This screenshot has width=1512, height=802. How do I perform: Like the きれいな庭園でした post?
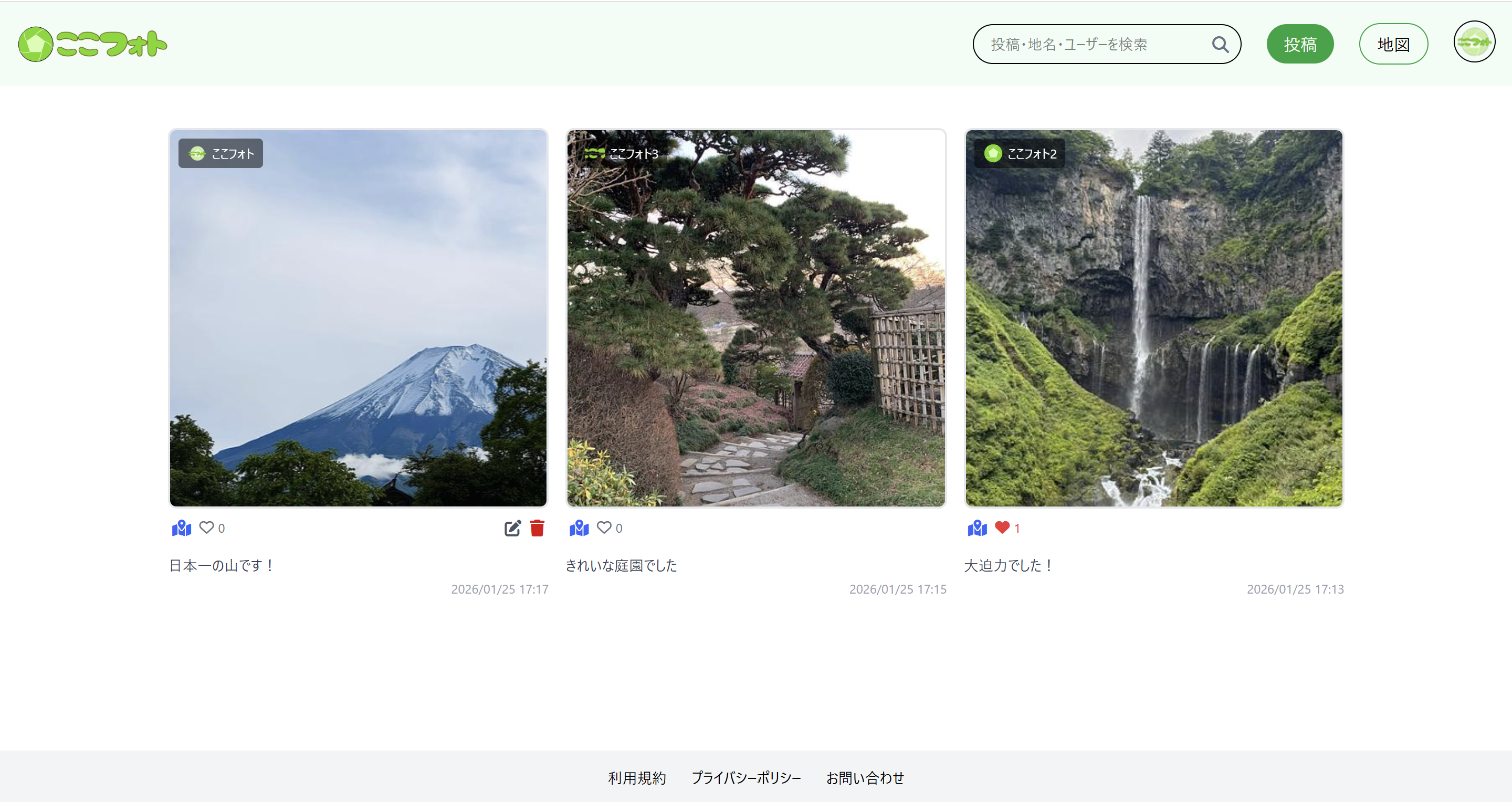pyautogui.click(x=604, y=527)
